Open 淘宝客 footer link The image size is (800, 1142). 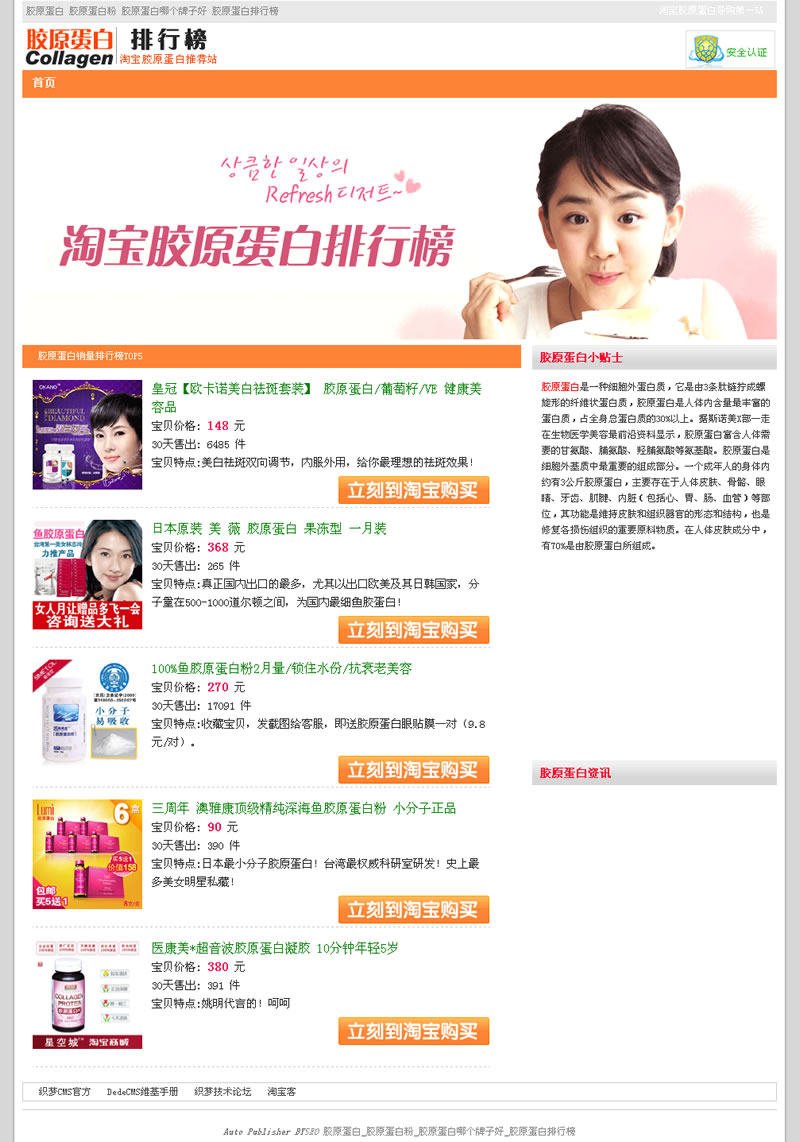point(281,1092)
